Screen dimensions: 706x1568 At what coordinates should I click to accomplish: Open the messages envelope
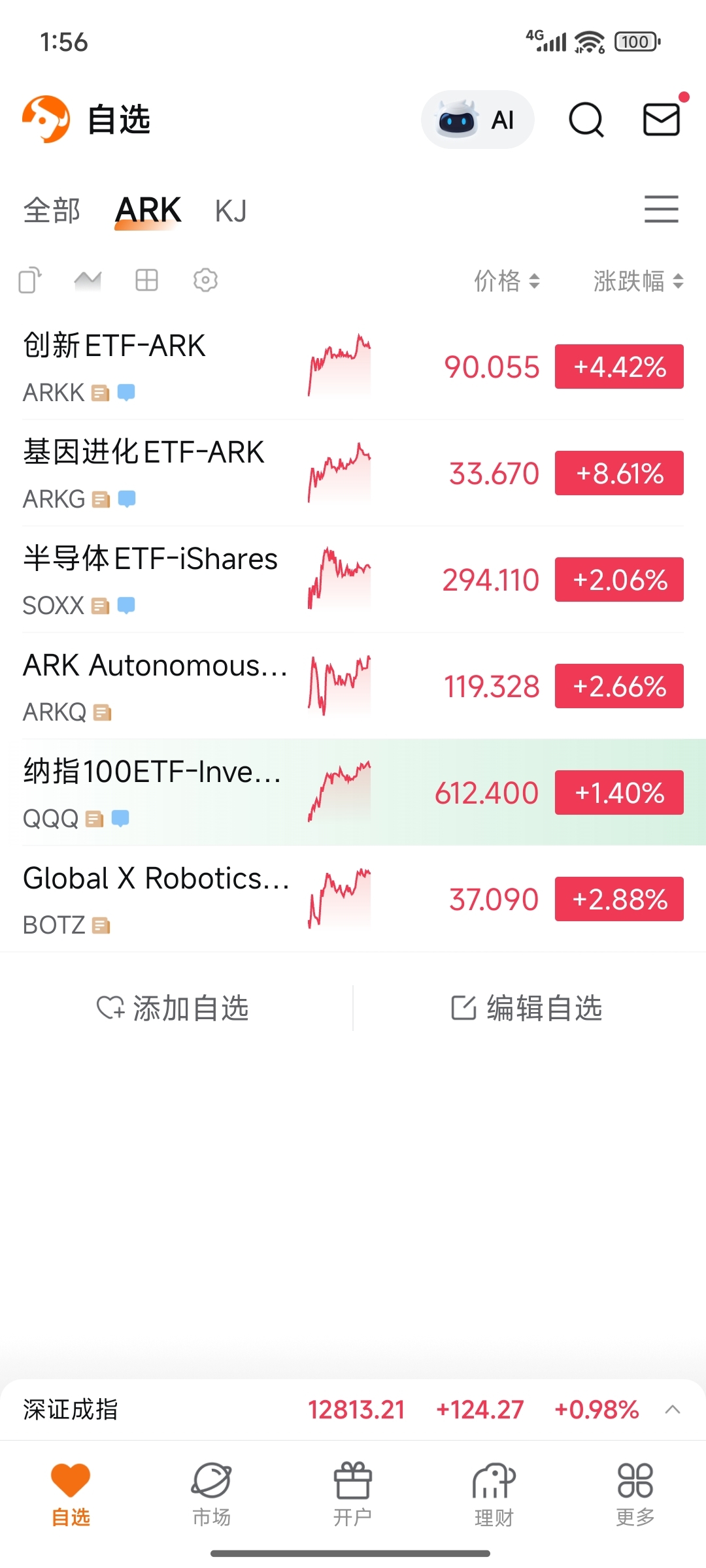[662, 120]
